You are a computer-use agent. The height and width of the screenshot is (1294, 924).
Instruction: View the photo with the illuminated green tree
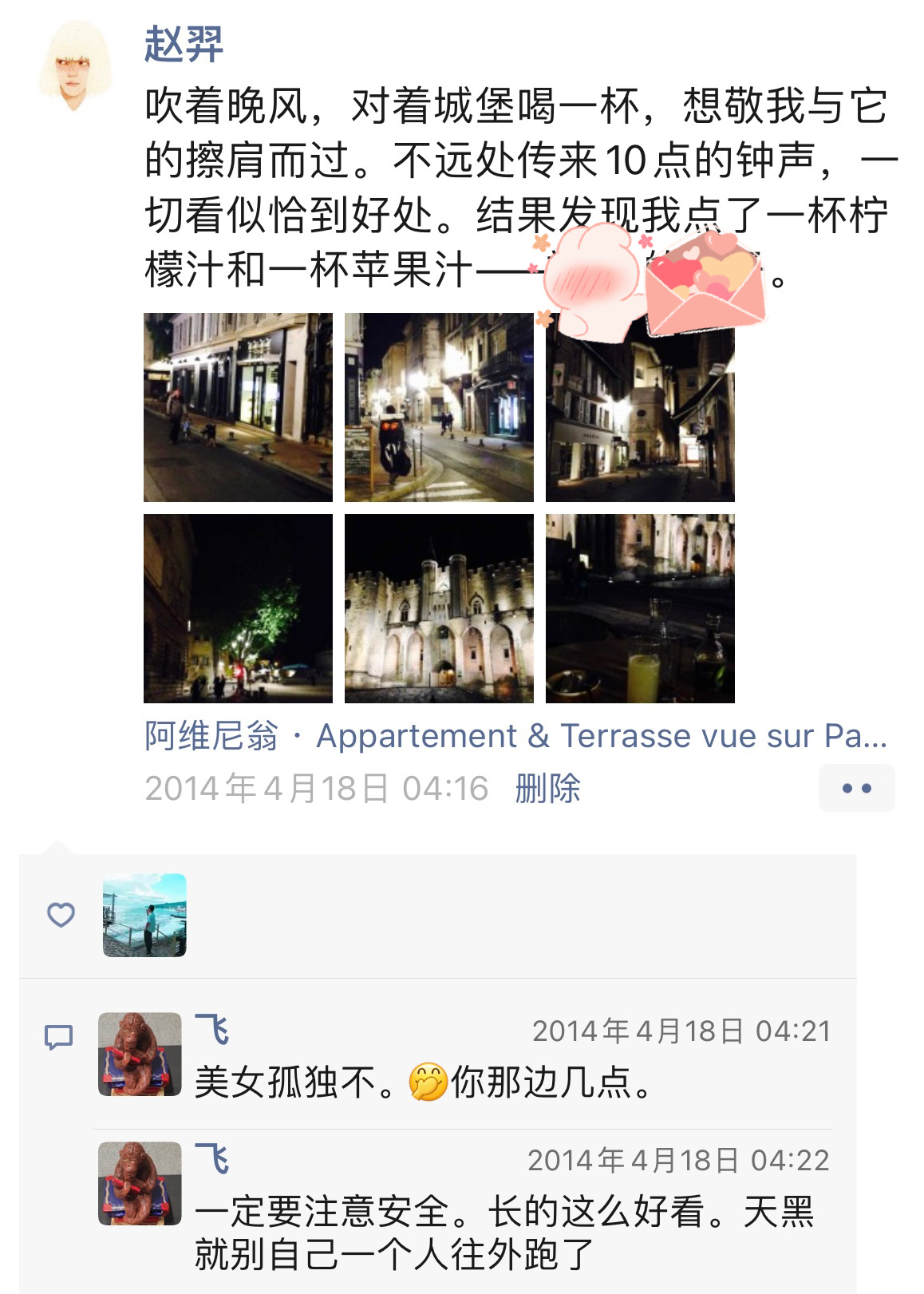238,608
